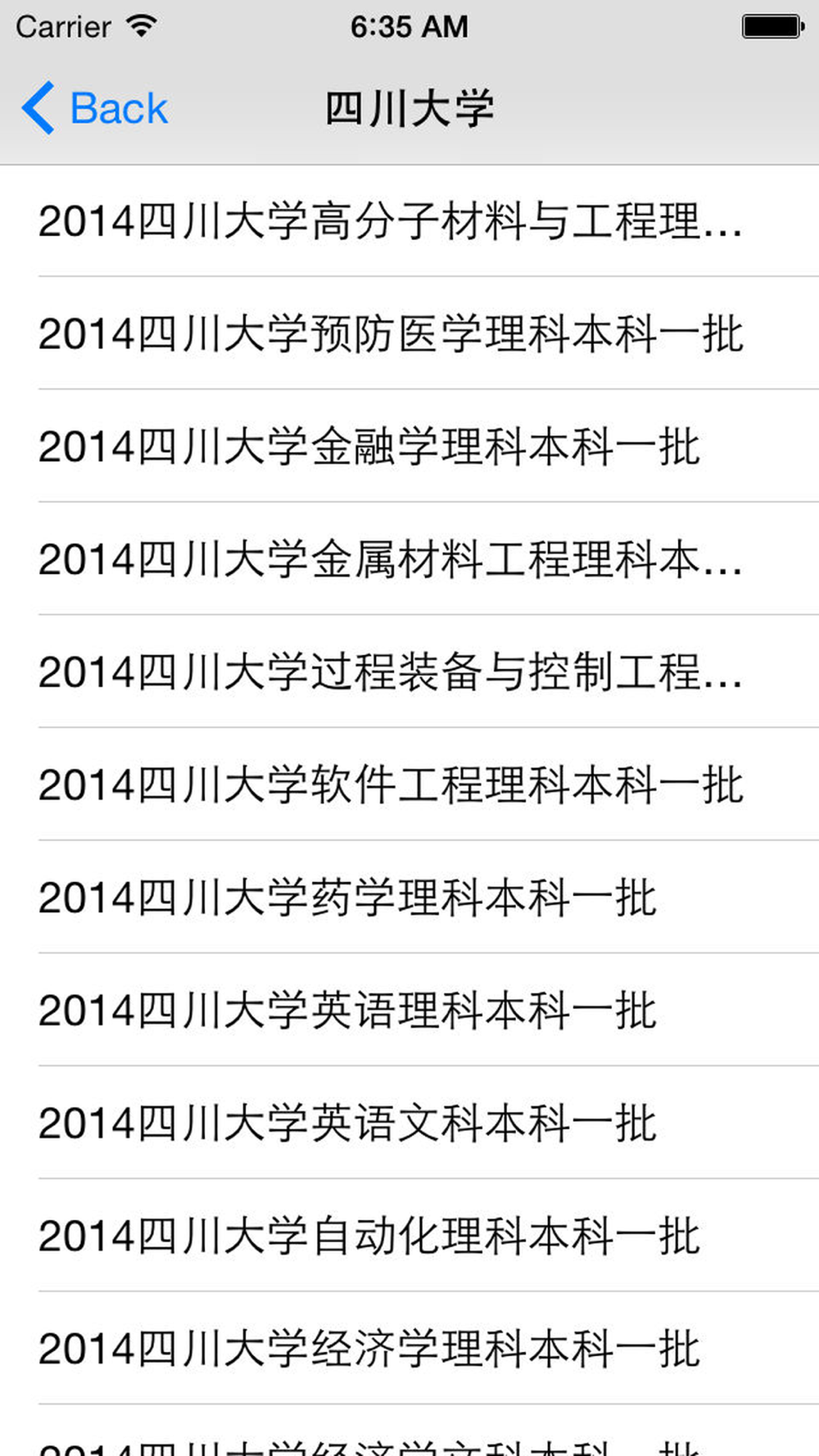Go back using the Back button
Viewport: 819px width, 1456px height.
[94, 108]
